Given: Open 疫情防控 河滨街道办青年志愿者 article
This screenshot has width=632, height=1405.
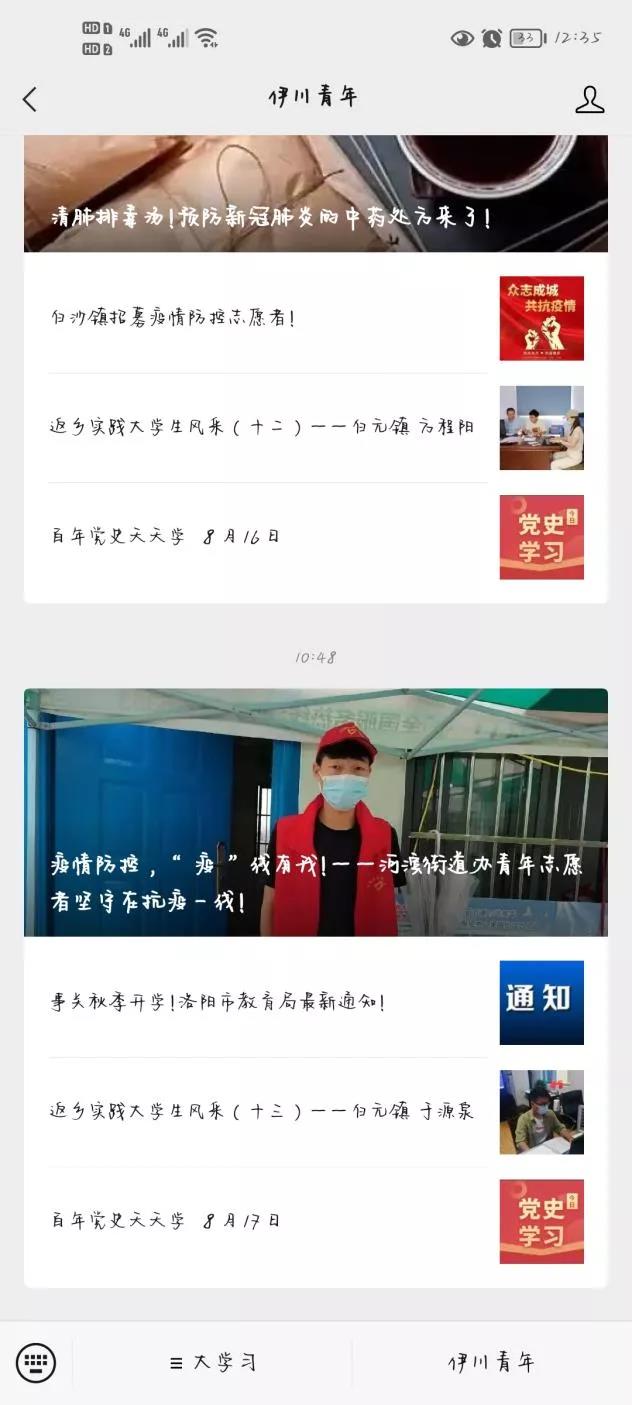Looking at the screenshot, I should coord(315,812).
